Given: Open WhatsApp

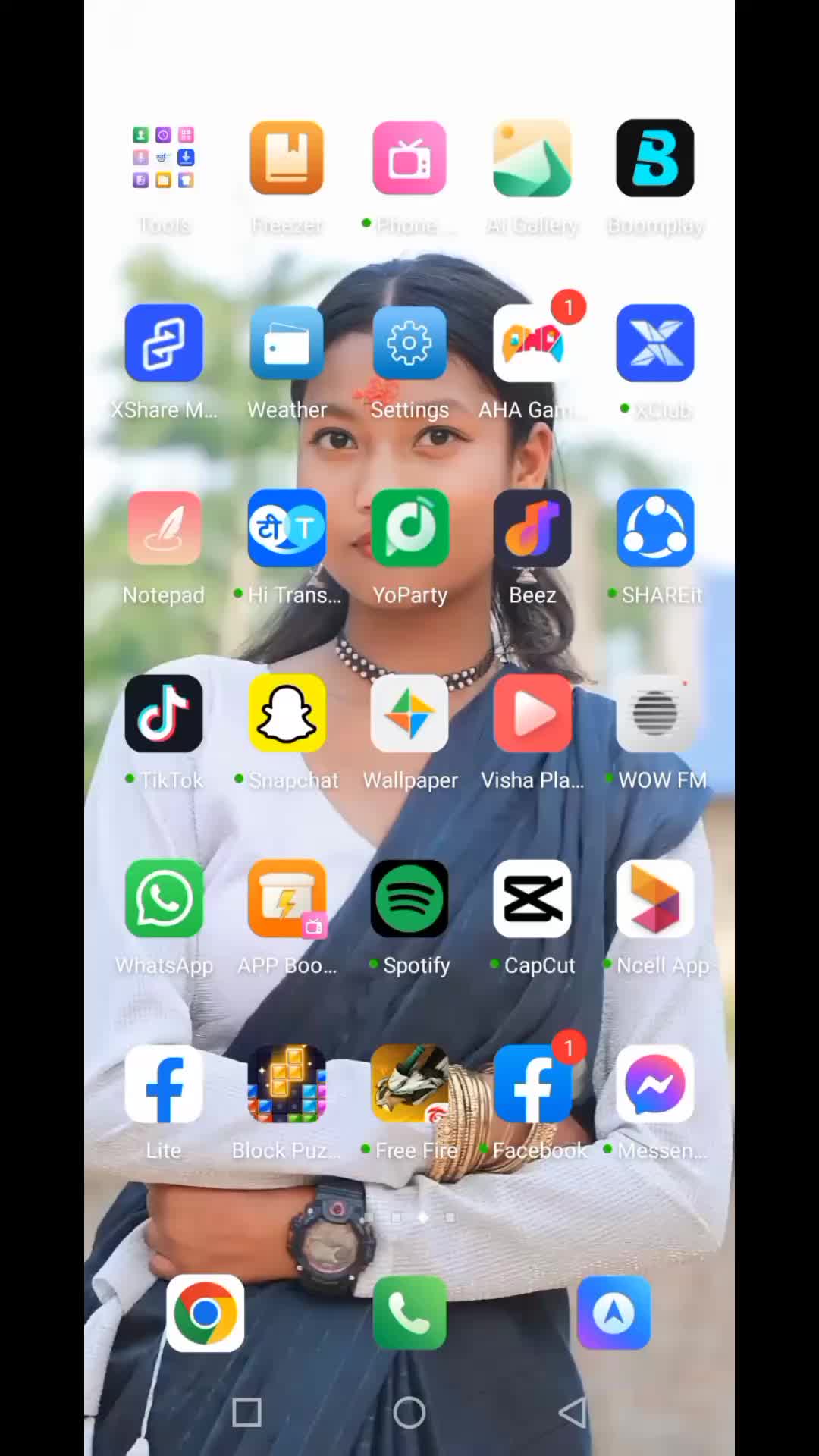Looking at the screenshot, I should (x=164, y=899).
